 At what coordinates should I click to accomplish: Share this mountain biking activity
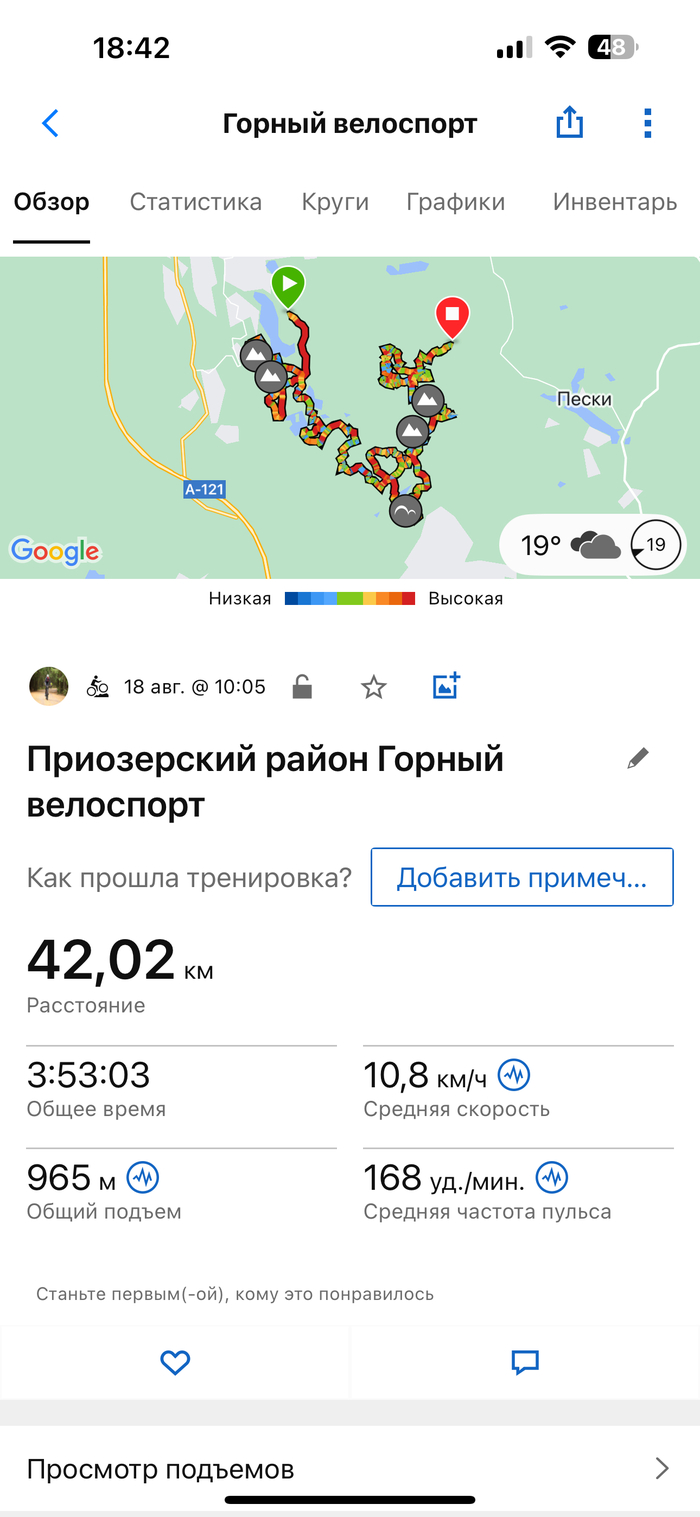(569, 123)
